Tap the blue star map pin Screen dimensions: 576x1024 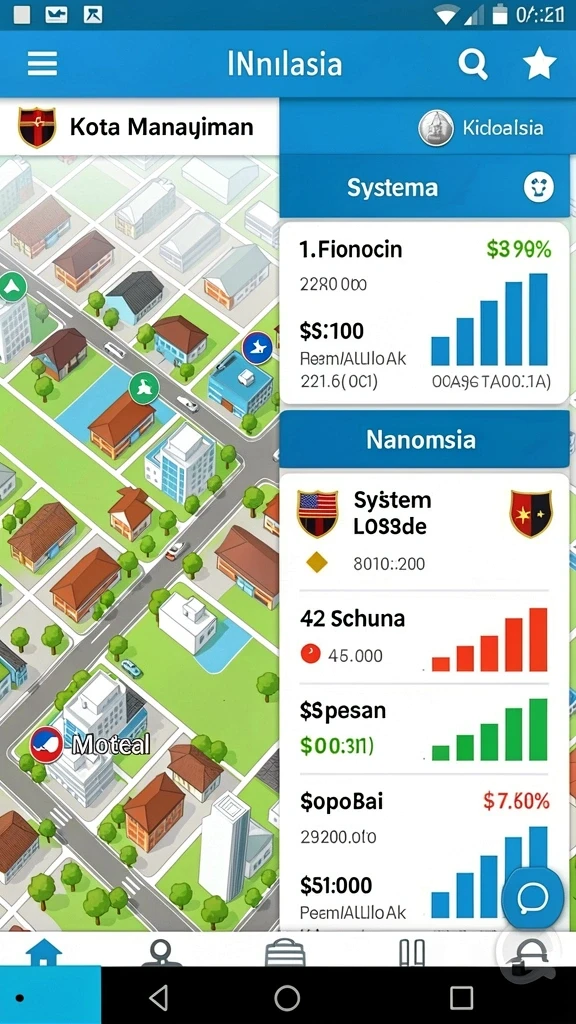point(257,347)
